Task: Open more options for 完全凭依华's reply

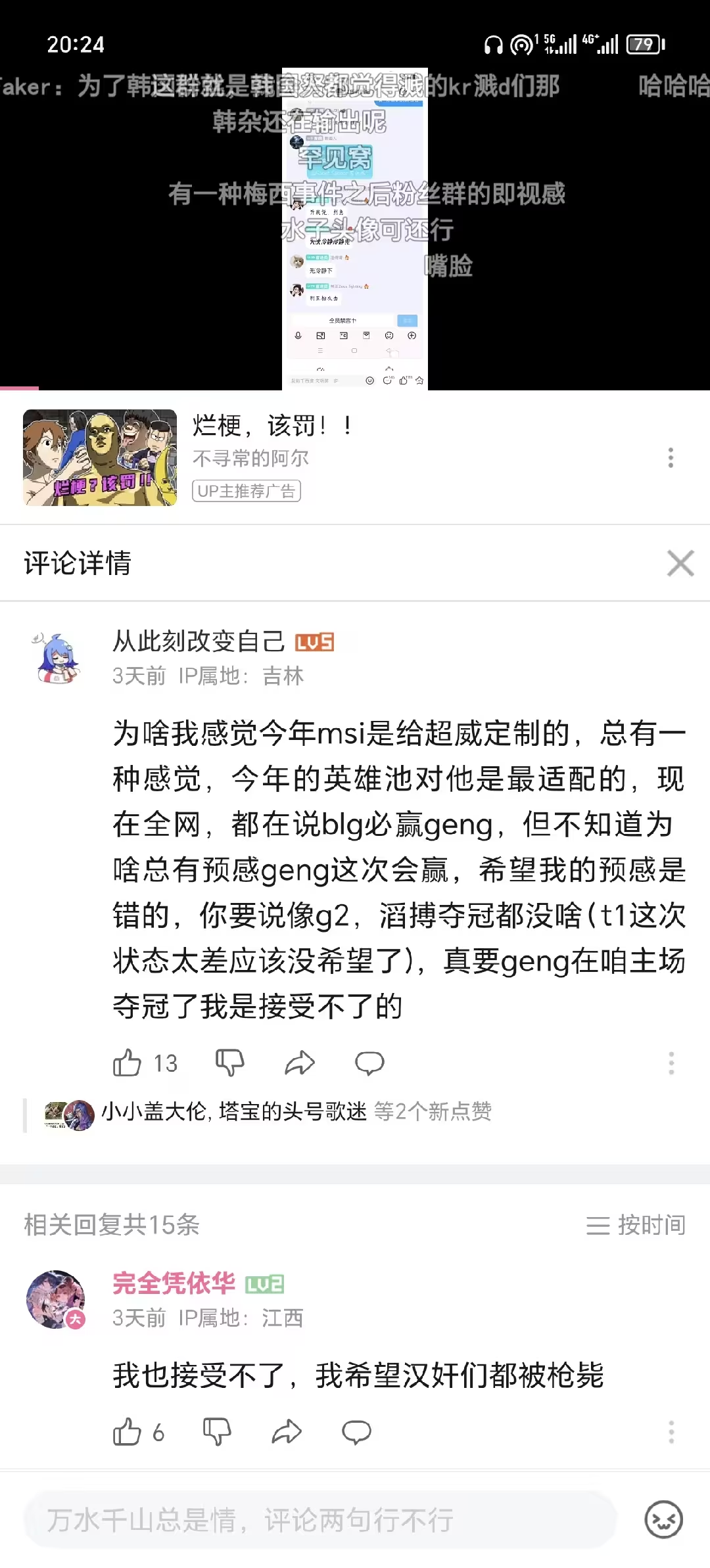Action: tap(671, 1432)
